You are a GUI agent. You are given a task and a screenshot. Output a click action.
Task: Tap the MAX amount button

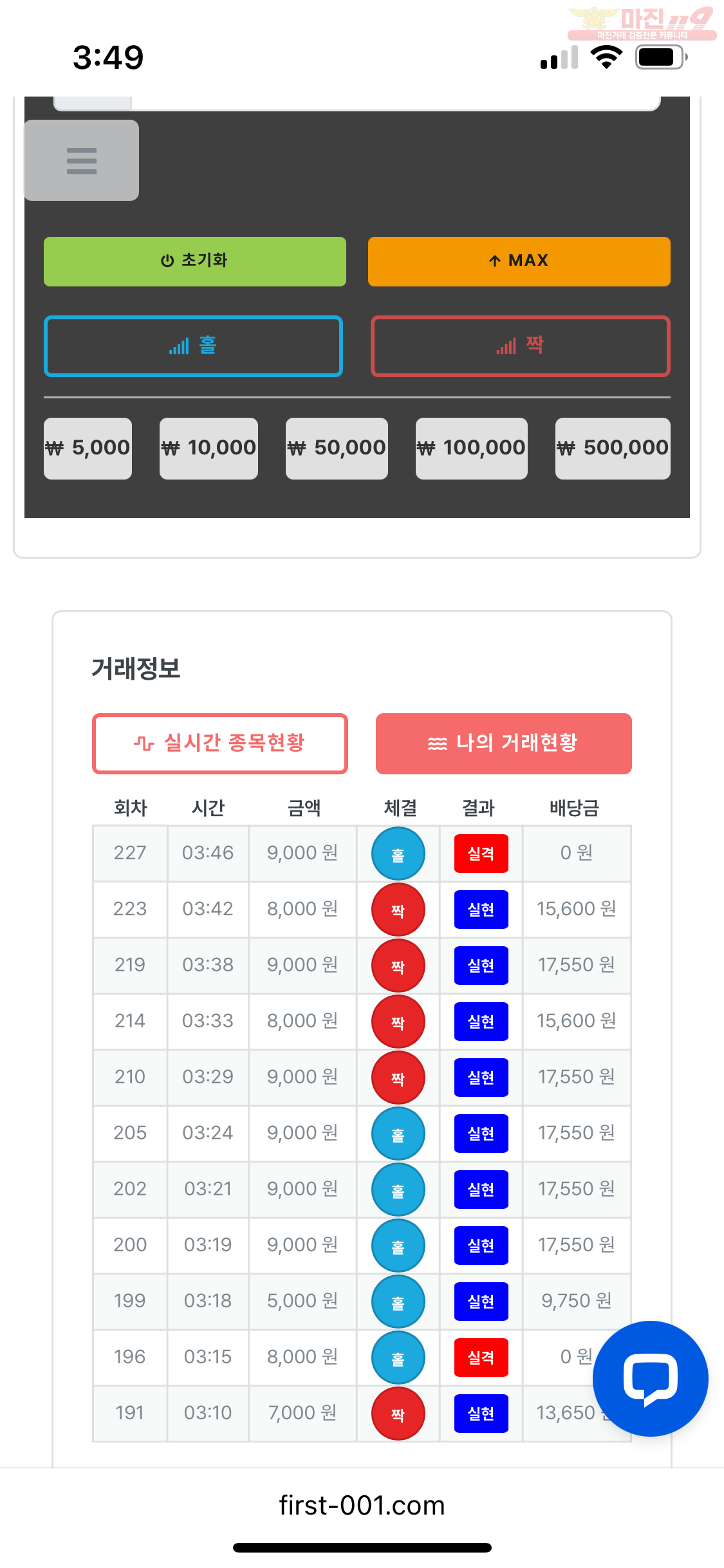[519, 261]
